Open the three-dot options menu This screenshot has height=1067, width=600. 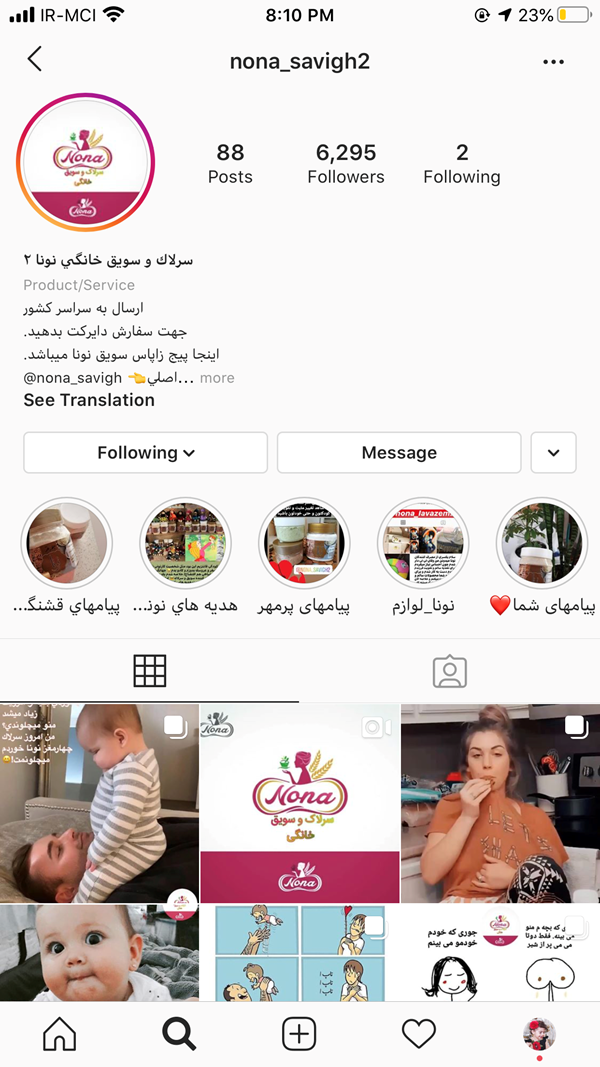[553, 62]
